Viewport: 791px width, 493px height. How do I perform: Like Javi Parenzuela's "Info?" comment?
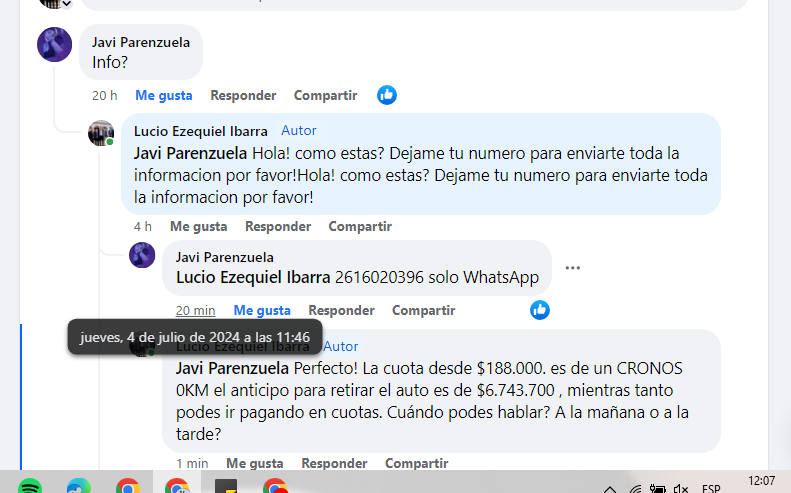pos(163,95)
